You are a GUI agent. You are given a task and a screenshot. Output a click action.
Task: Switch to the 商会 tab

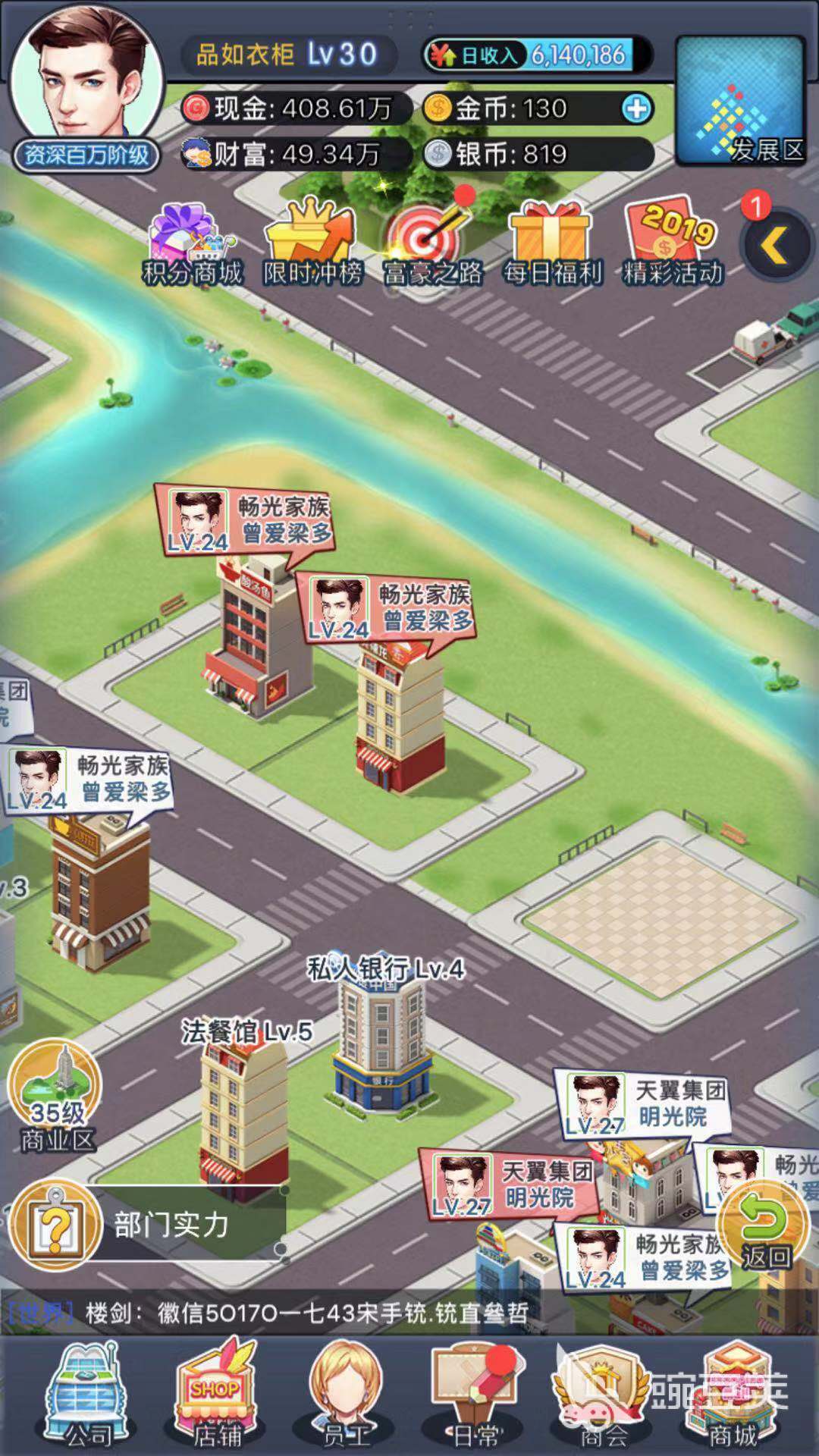tap(603, 1399)
